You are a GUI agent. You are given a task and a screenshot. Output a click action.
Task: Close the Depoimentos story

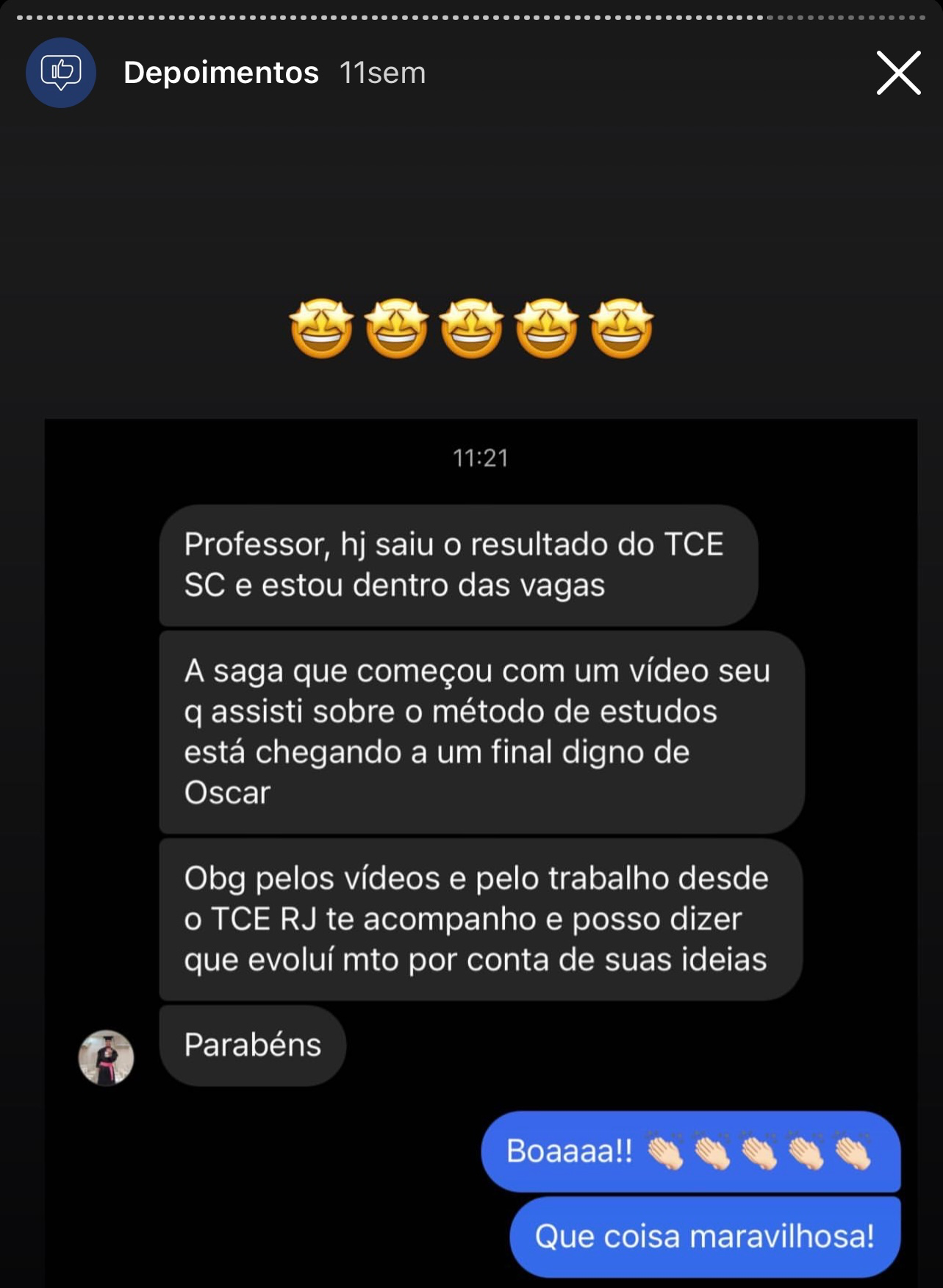point(897,72)
